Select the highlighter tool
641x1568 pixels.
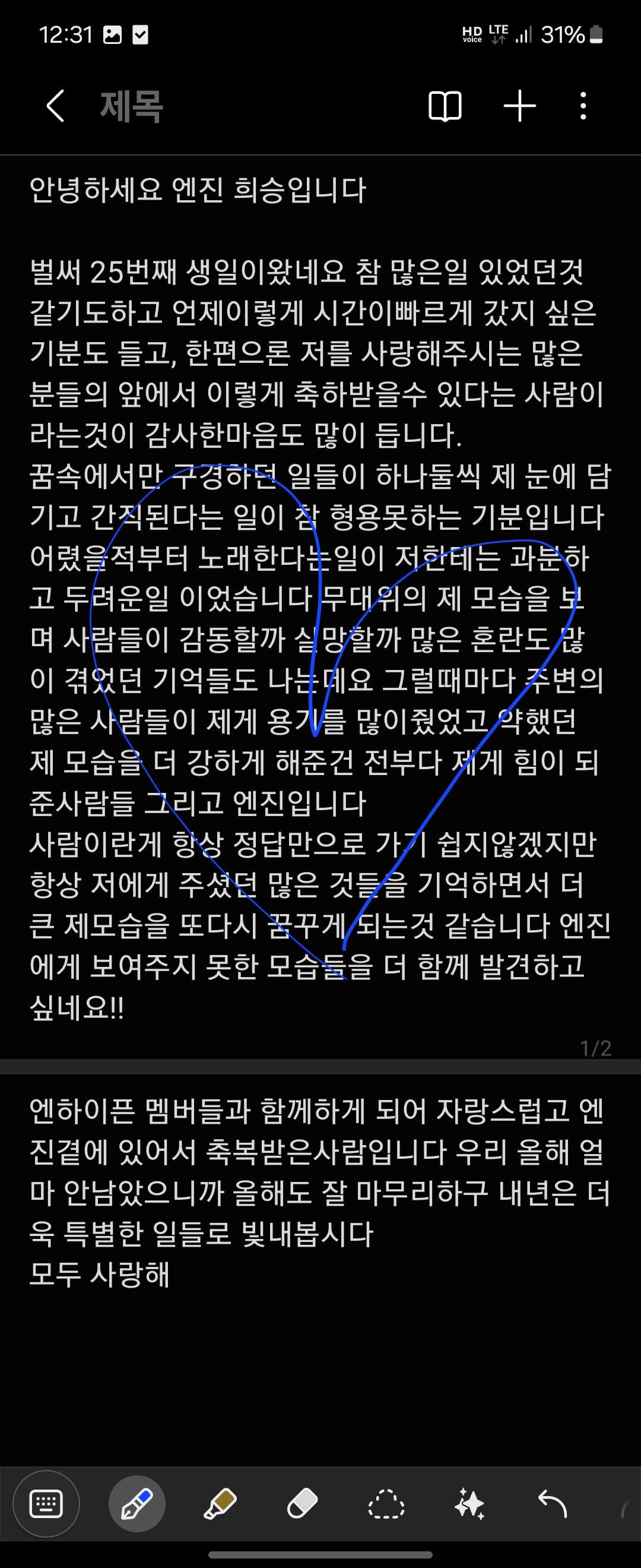pos(220,1503)
